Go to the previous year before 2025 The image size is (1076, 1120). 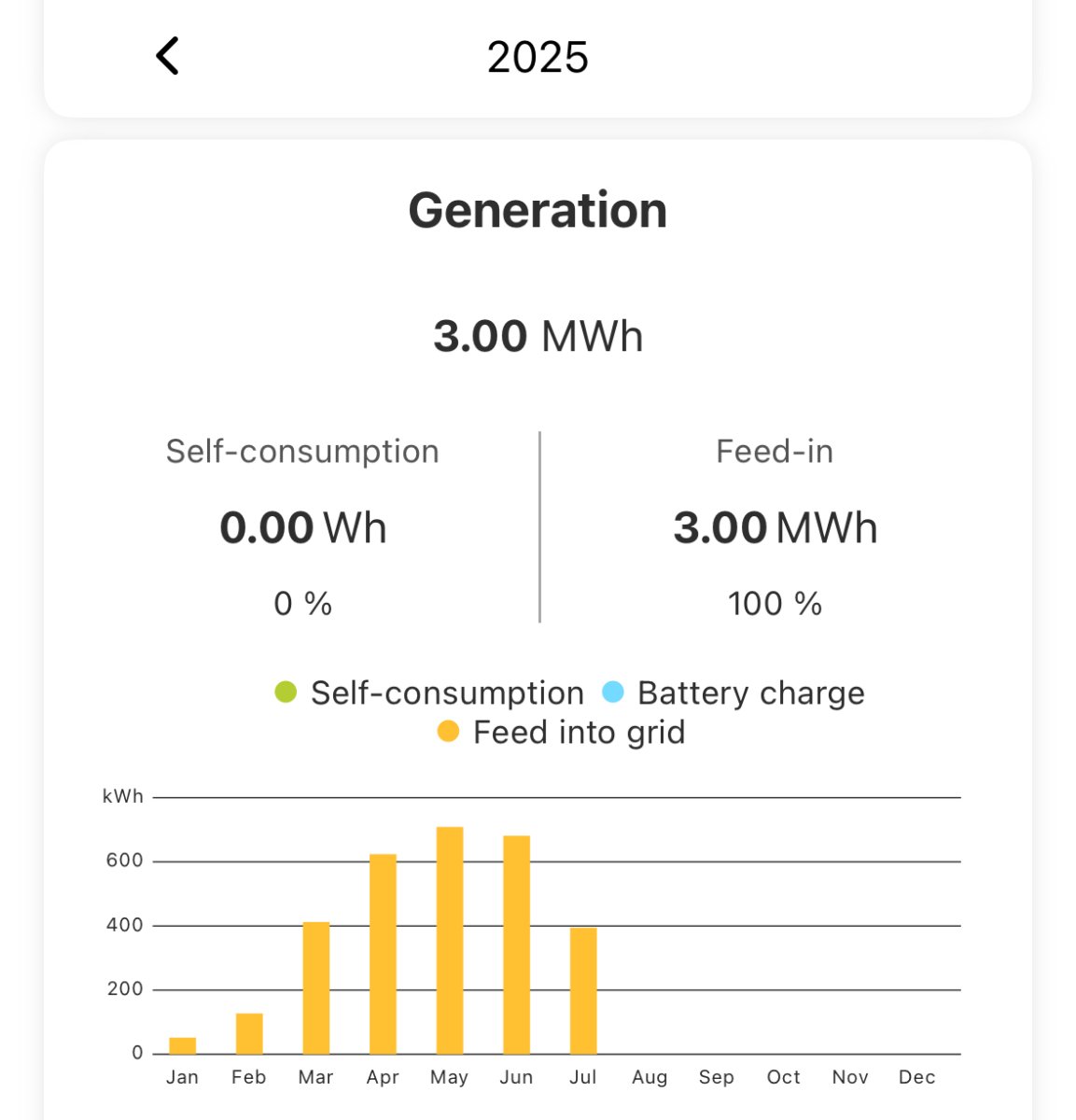click(x=168, y=56)
